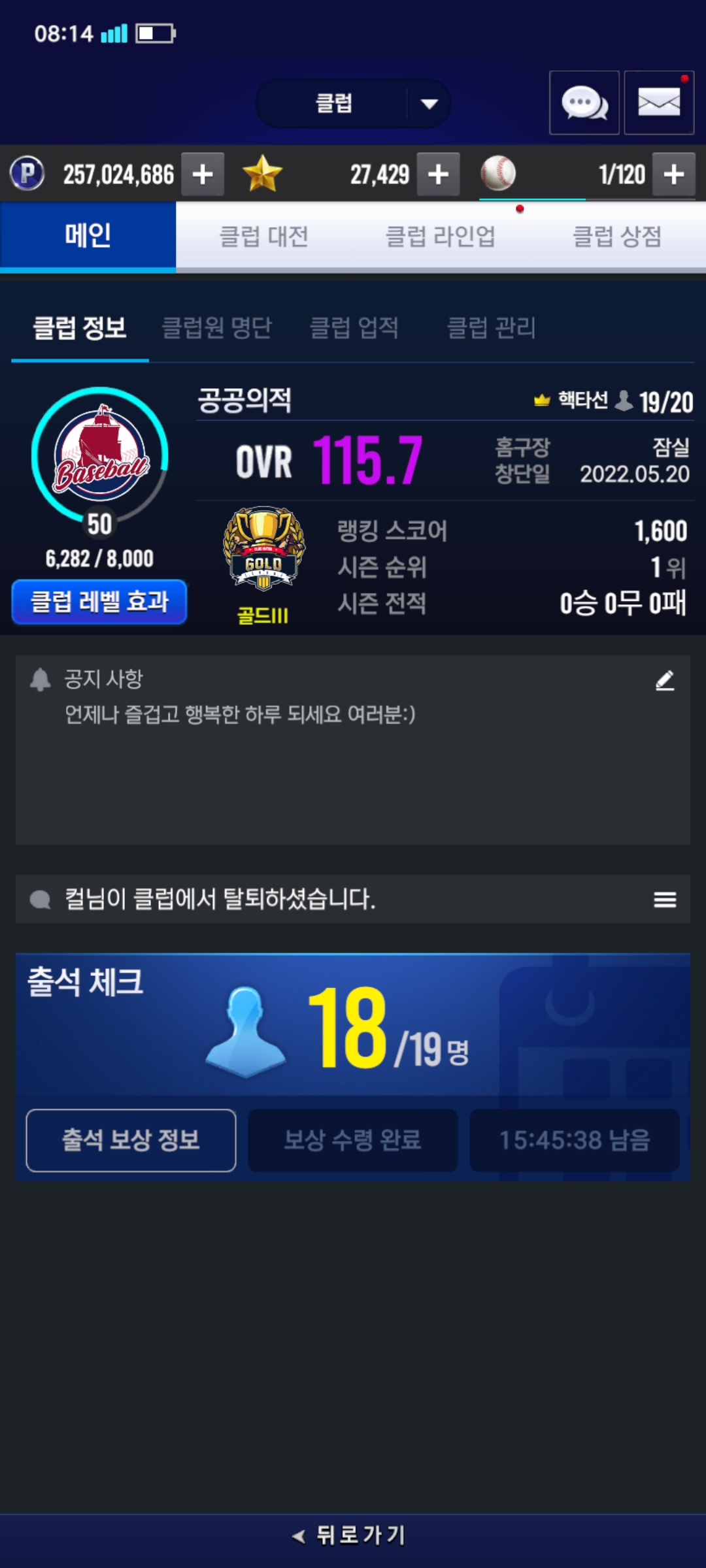
Task: Open the 클럽 관리 sub-tab
Action: [x=491, y=327]
